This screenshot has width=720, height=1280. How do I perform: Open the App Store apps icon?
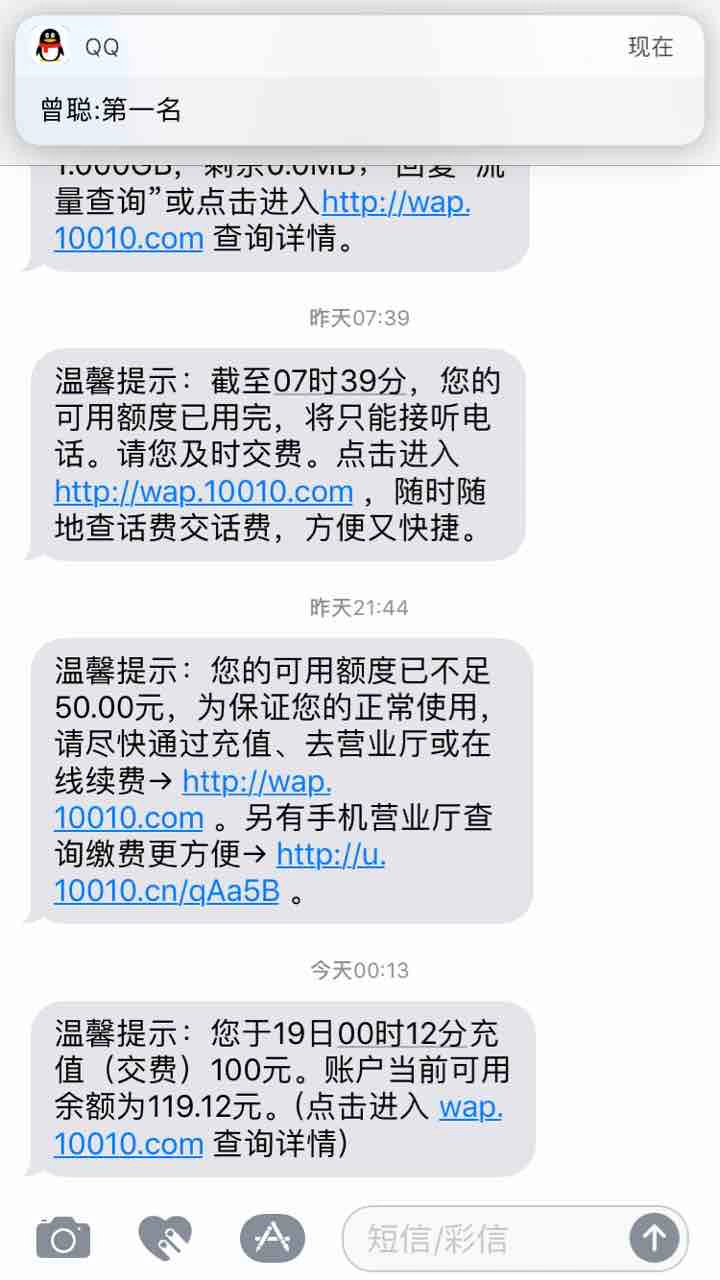(x=272, y=1239)
